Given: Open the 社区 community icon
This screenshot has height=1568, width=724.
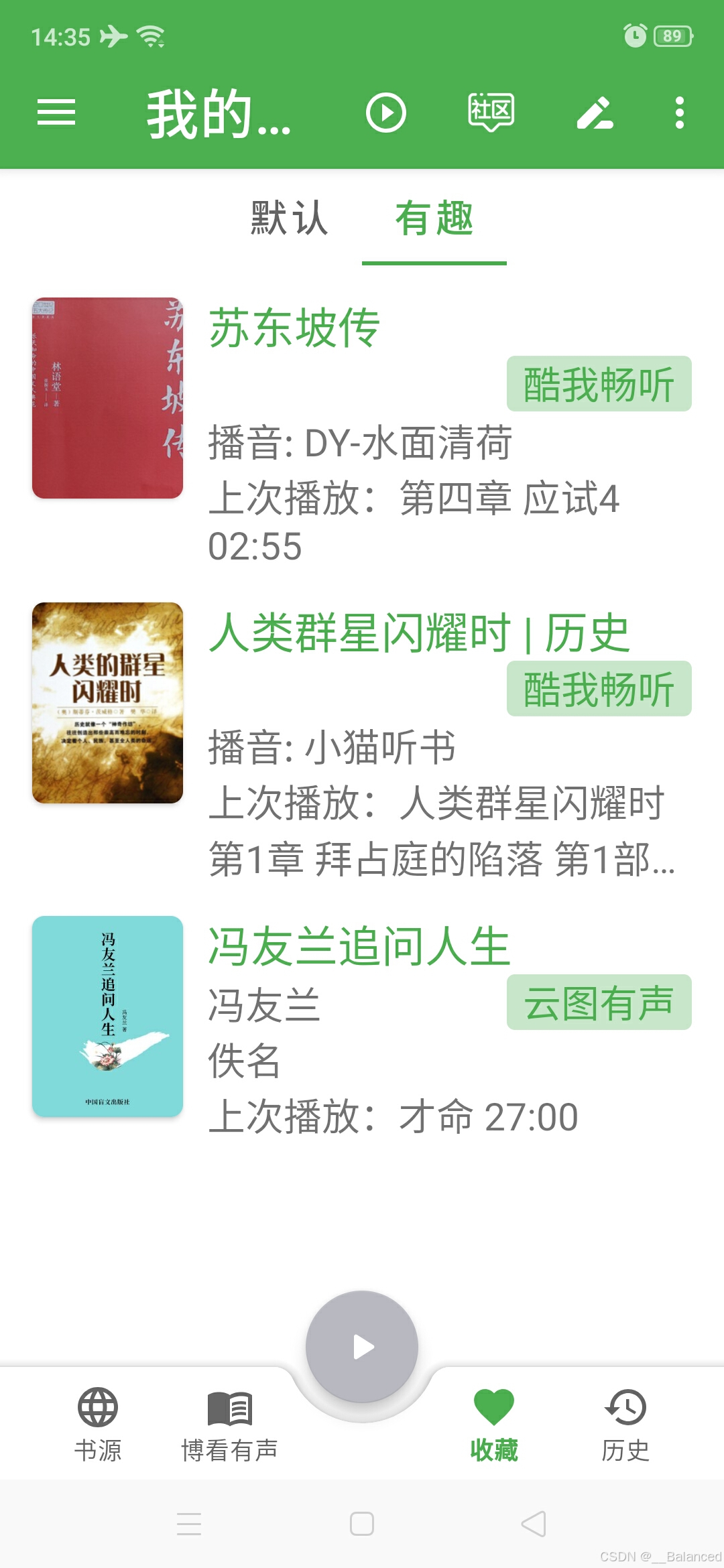Looking at the screenshot, I should (491, 113).
